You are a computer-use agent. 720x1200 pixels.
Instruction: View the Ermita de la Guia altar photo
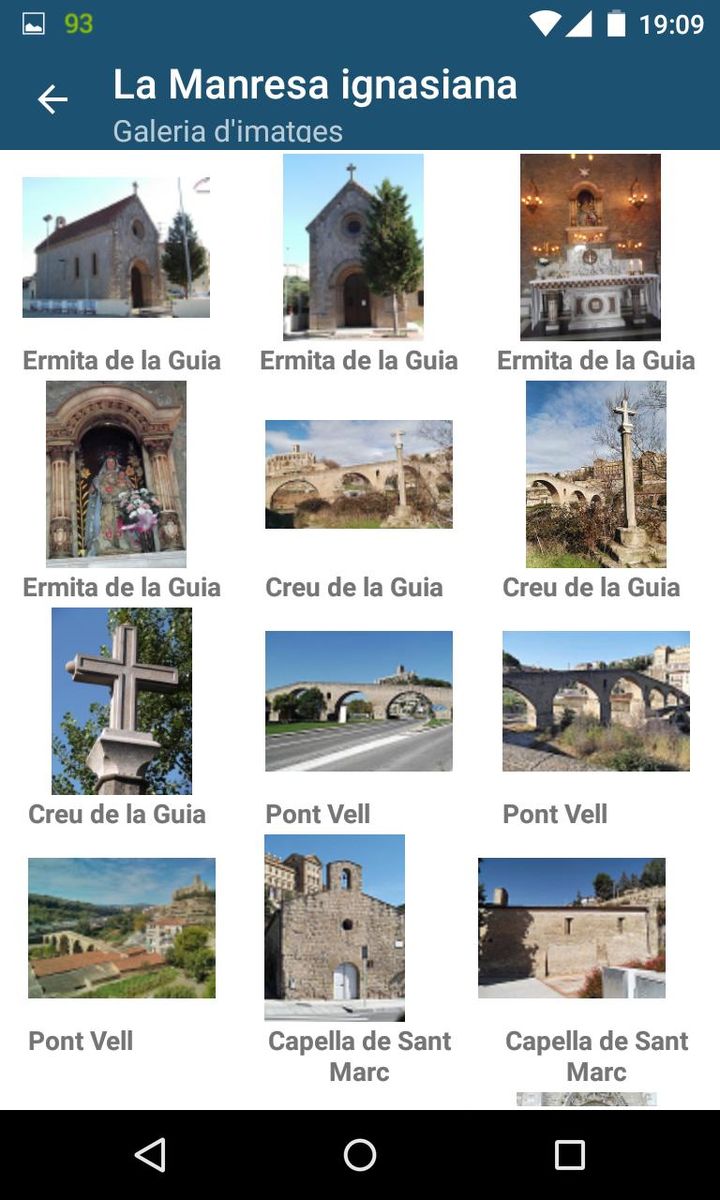590,247
